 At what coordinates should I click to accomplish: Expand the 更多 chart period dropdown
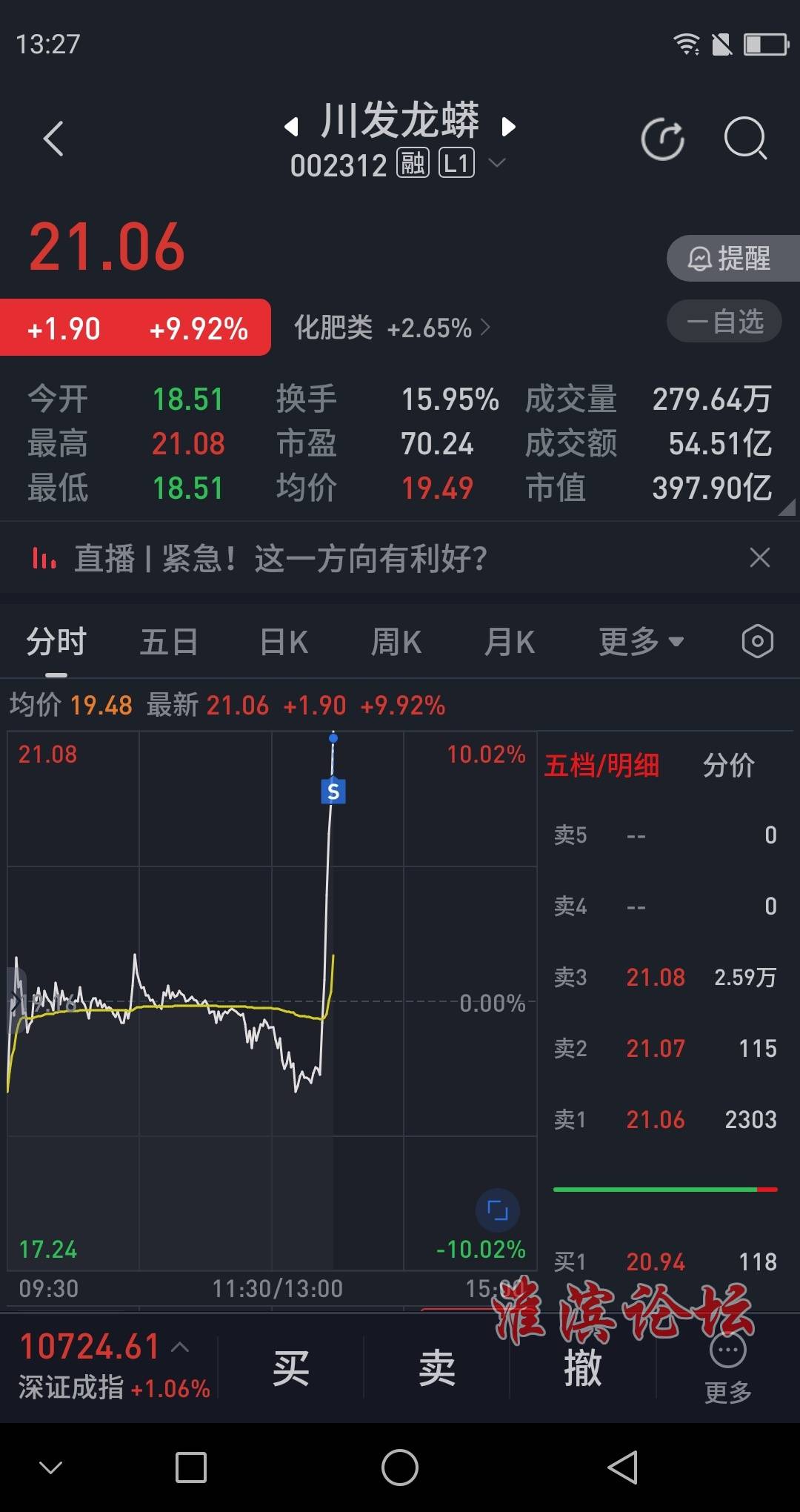point(641,642)
